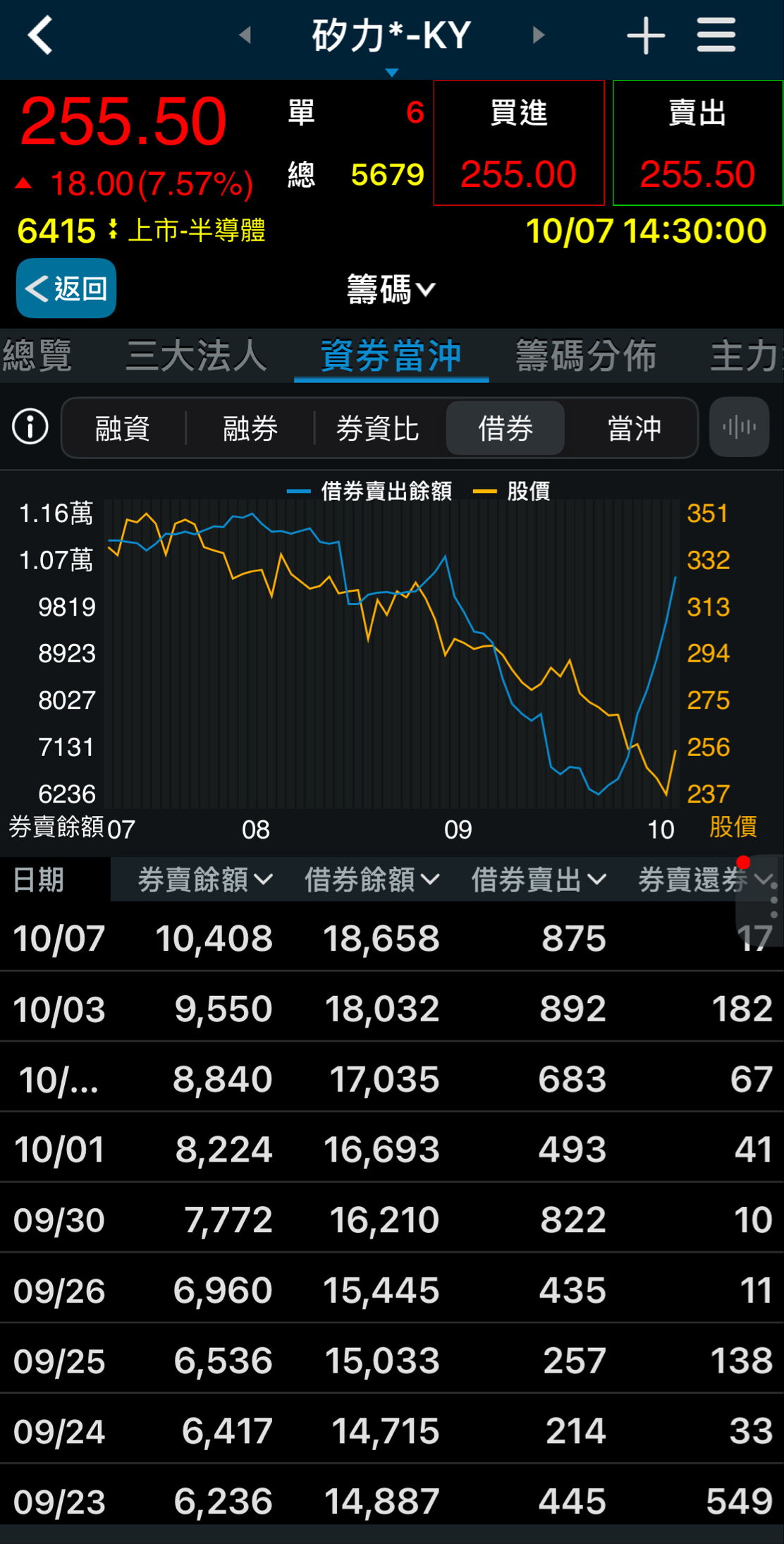Select the 當沖 segment

(634, 428)
